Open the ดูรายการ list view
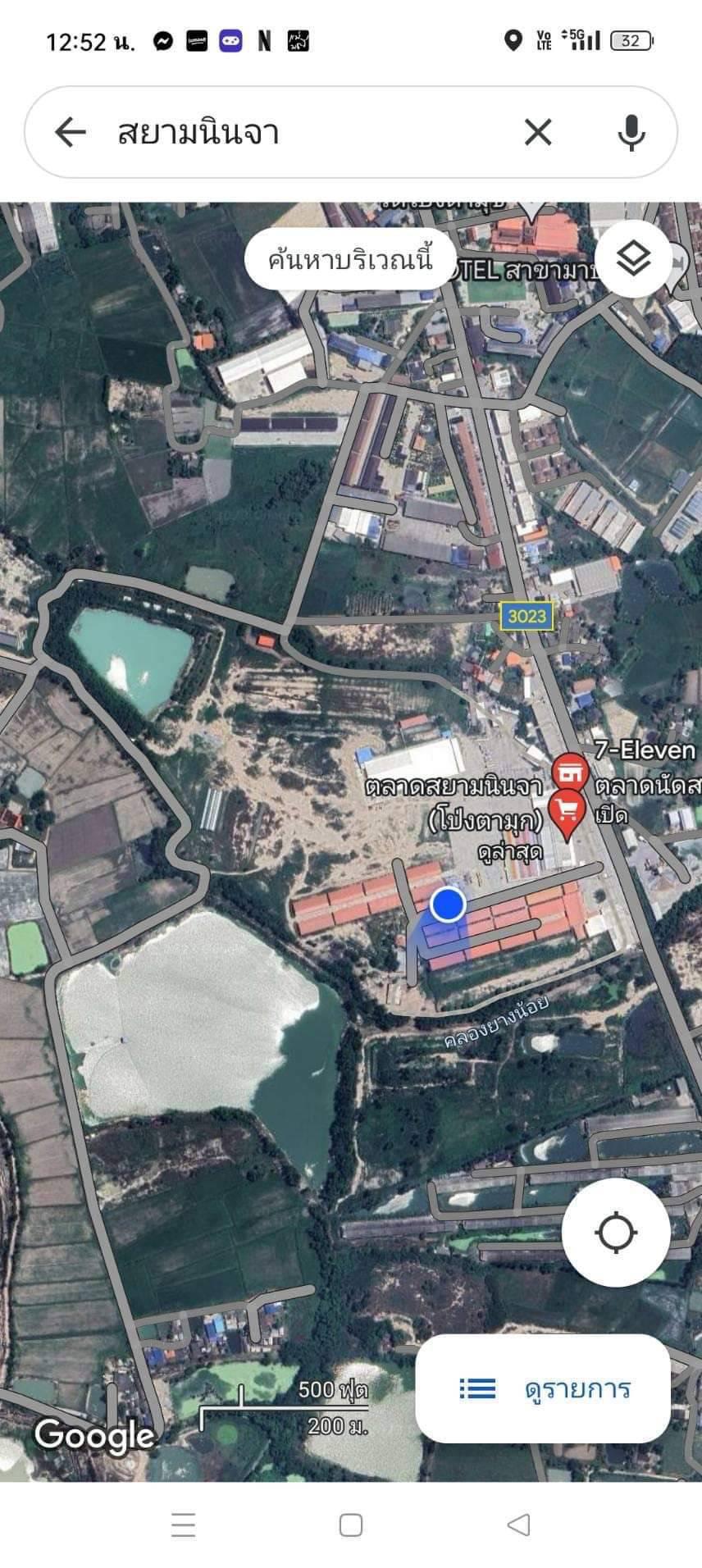This screenshot has width=702, height=1568. pos(543,1388)
